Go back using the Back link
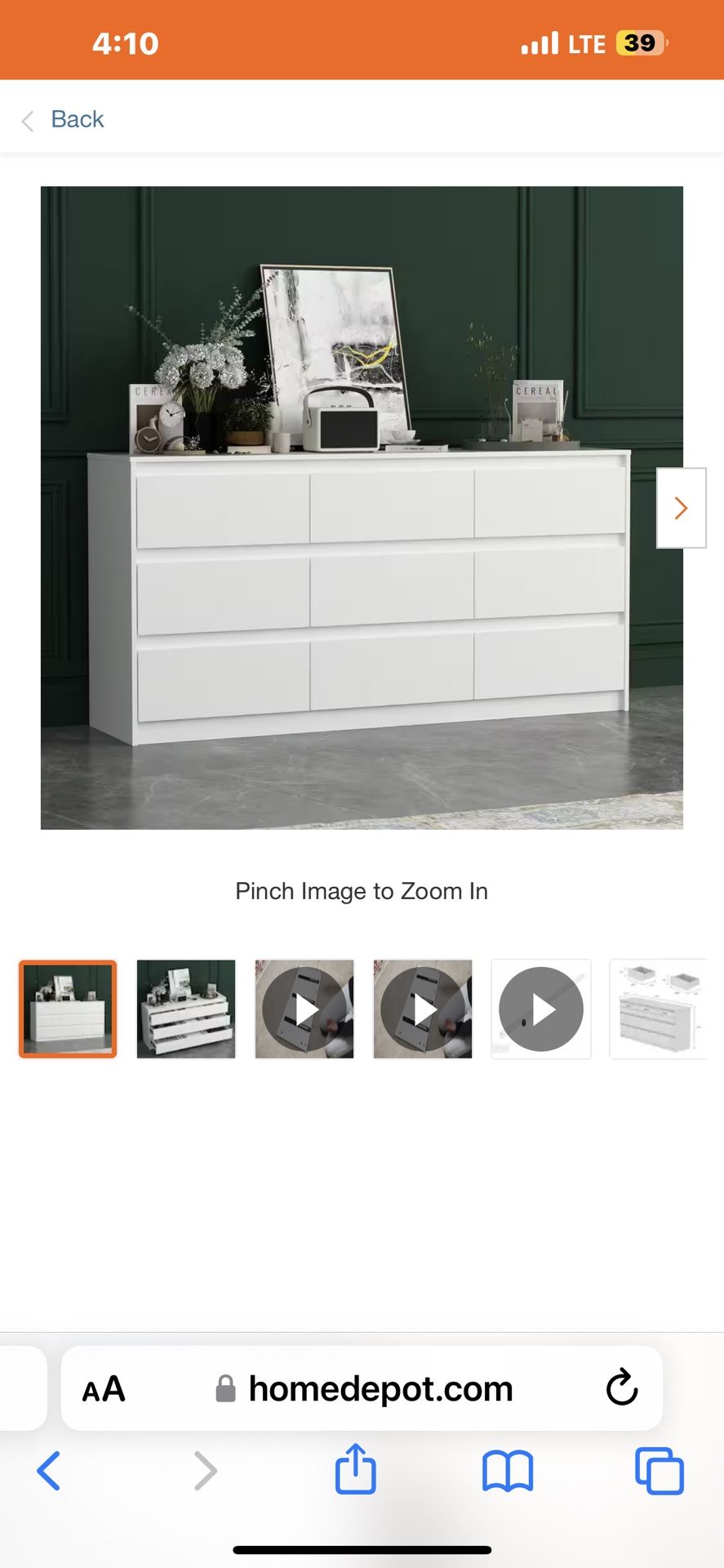Viewport: 724px width, 1568px height. (63, 120)
